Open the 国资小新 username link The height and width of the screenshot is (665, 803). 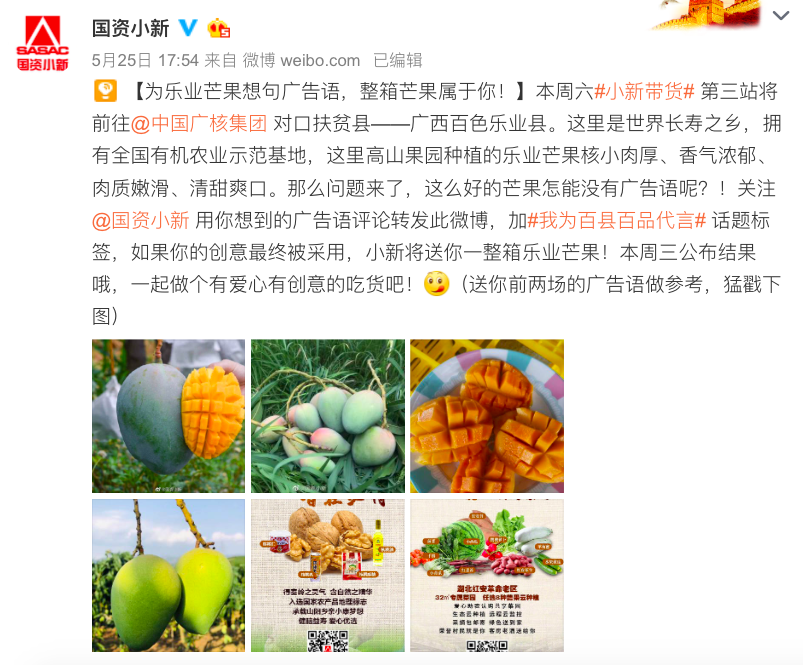coord(130,27)
